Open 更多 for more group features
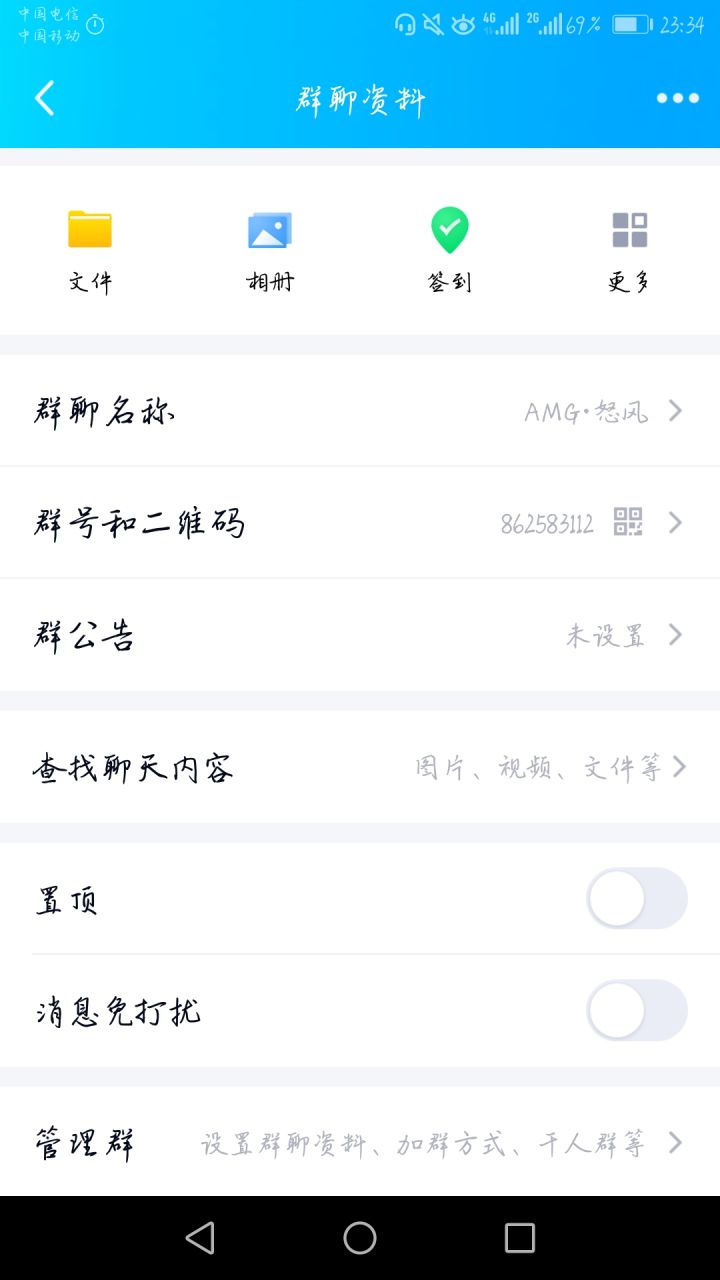The width and height of the screenshot is (720, 1280). point(629,245)
